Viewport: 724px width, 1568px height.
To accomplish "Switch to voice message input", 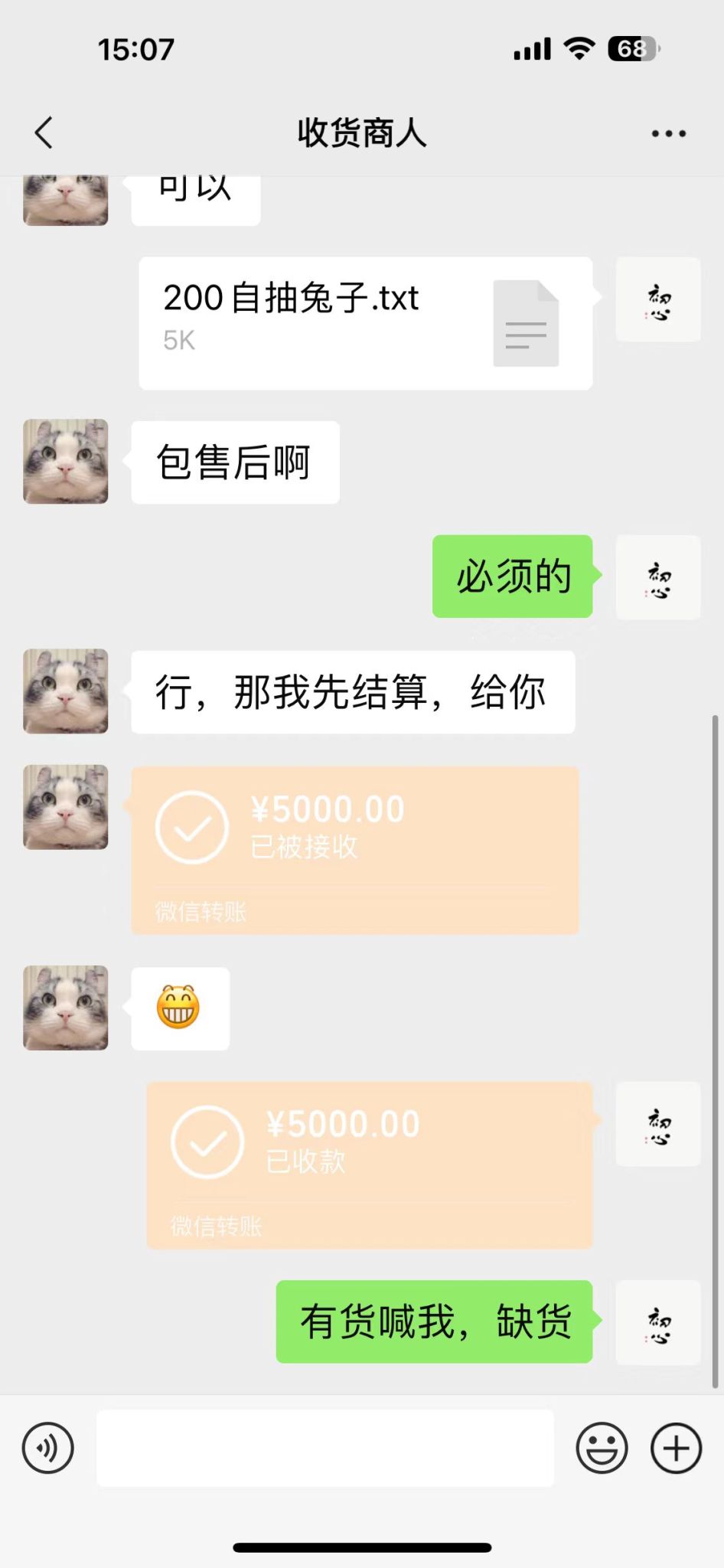I will click(48, 1448).
